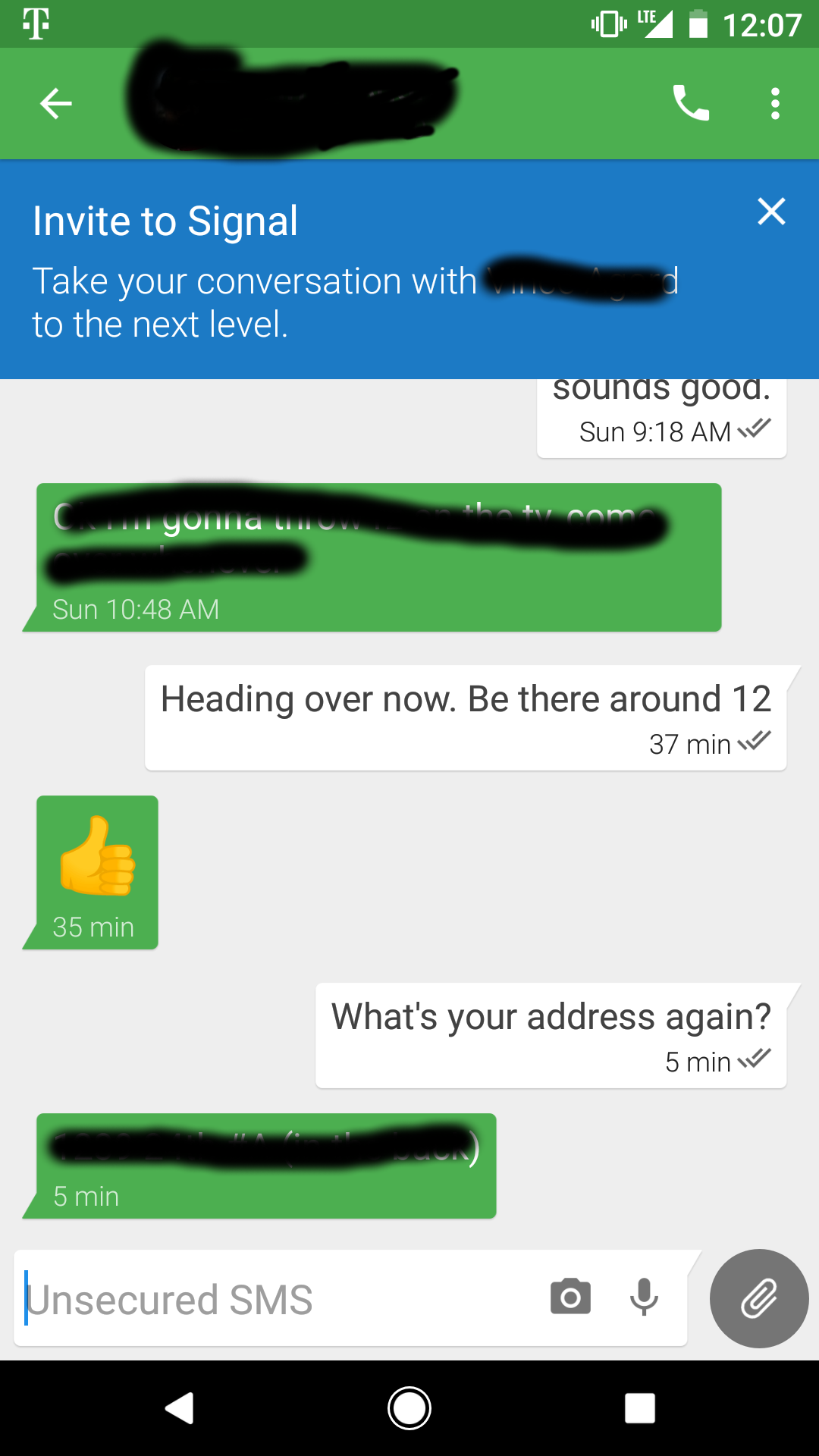
Task: Open recent apps with the square button
Action: pyautogui.click(x=639, y=1408)
